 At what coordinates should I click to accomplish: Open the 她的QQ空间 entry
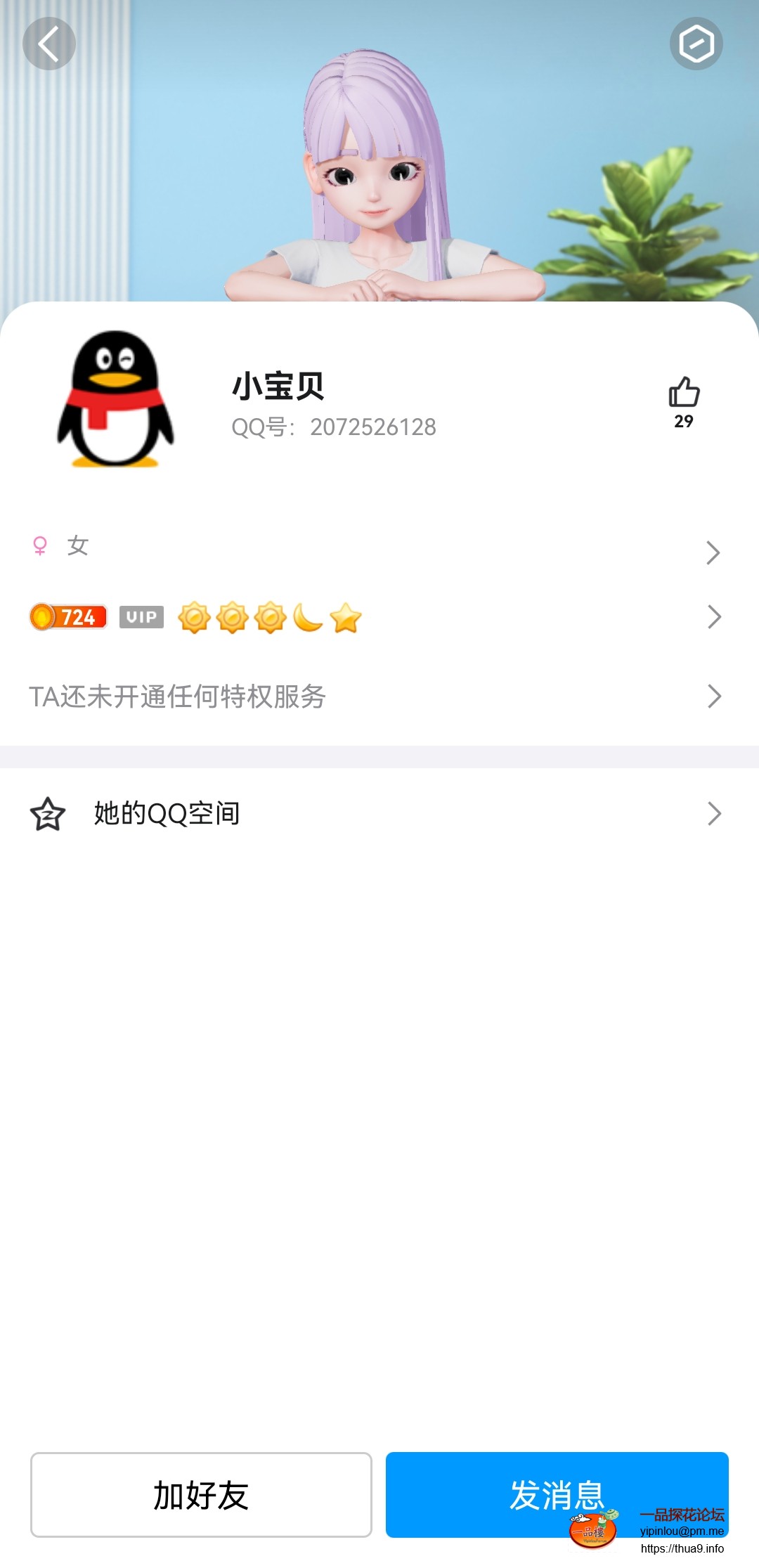tap(167, 815)
